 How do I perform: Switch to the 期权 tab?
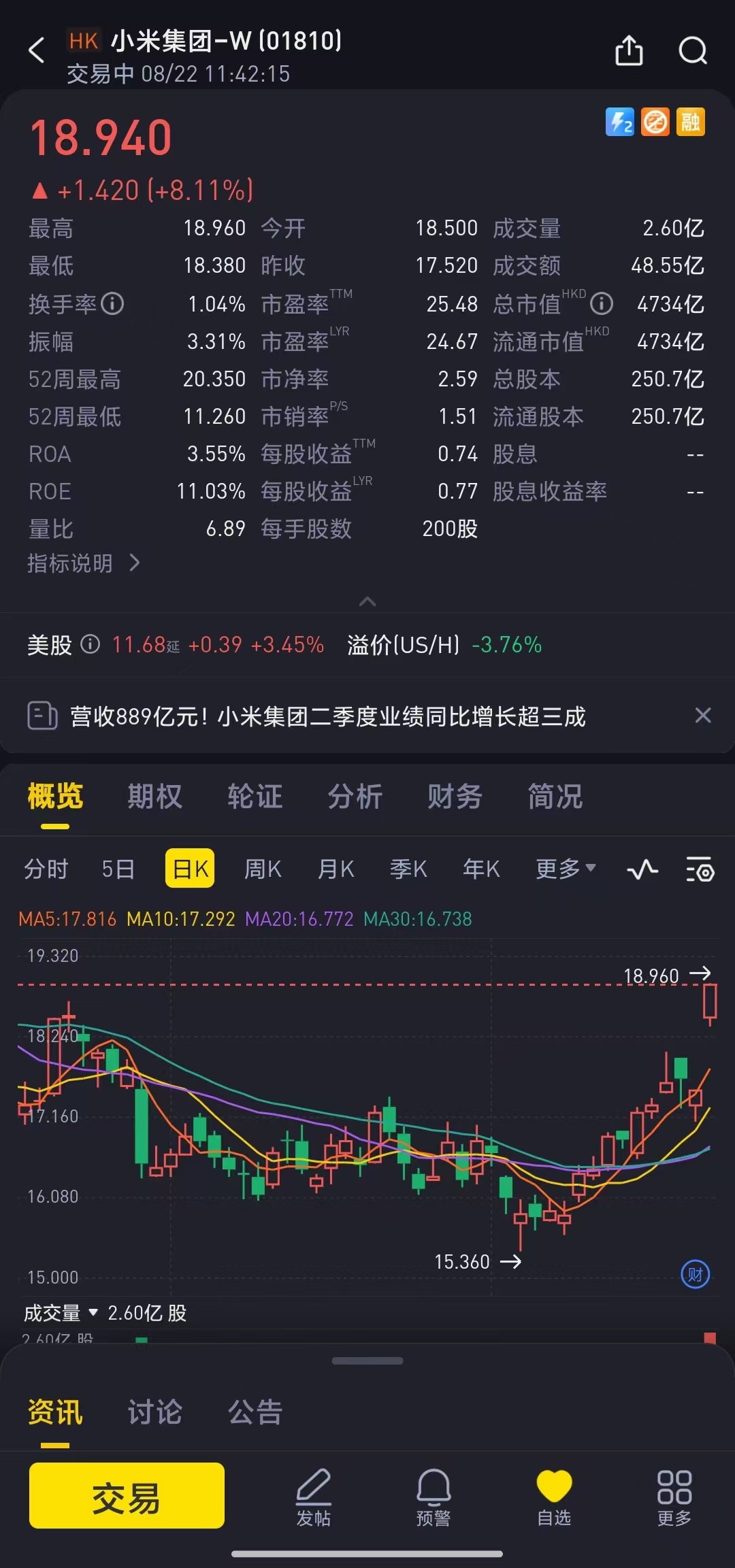(x=155, y=796)
